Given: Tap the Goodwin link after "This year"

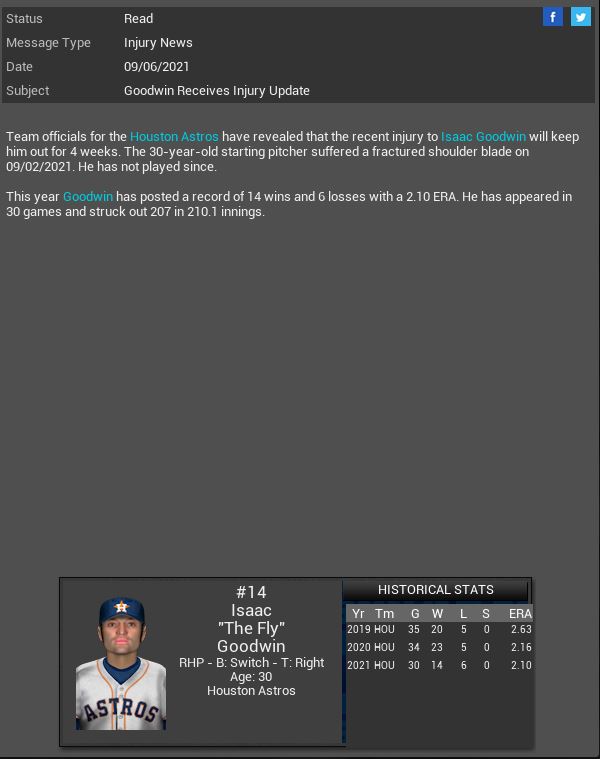Looking at the screenshot, I should [x=88, y=197].
